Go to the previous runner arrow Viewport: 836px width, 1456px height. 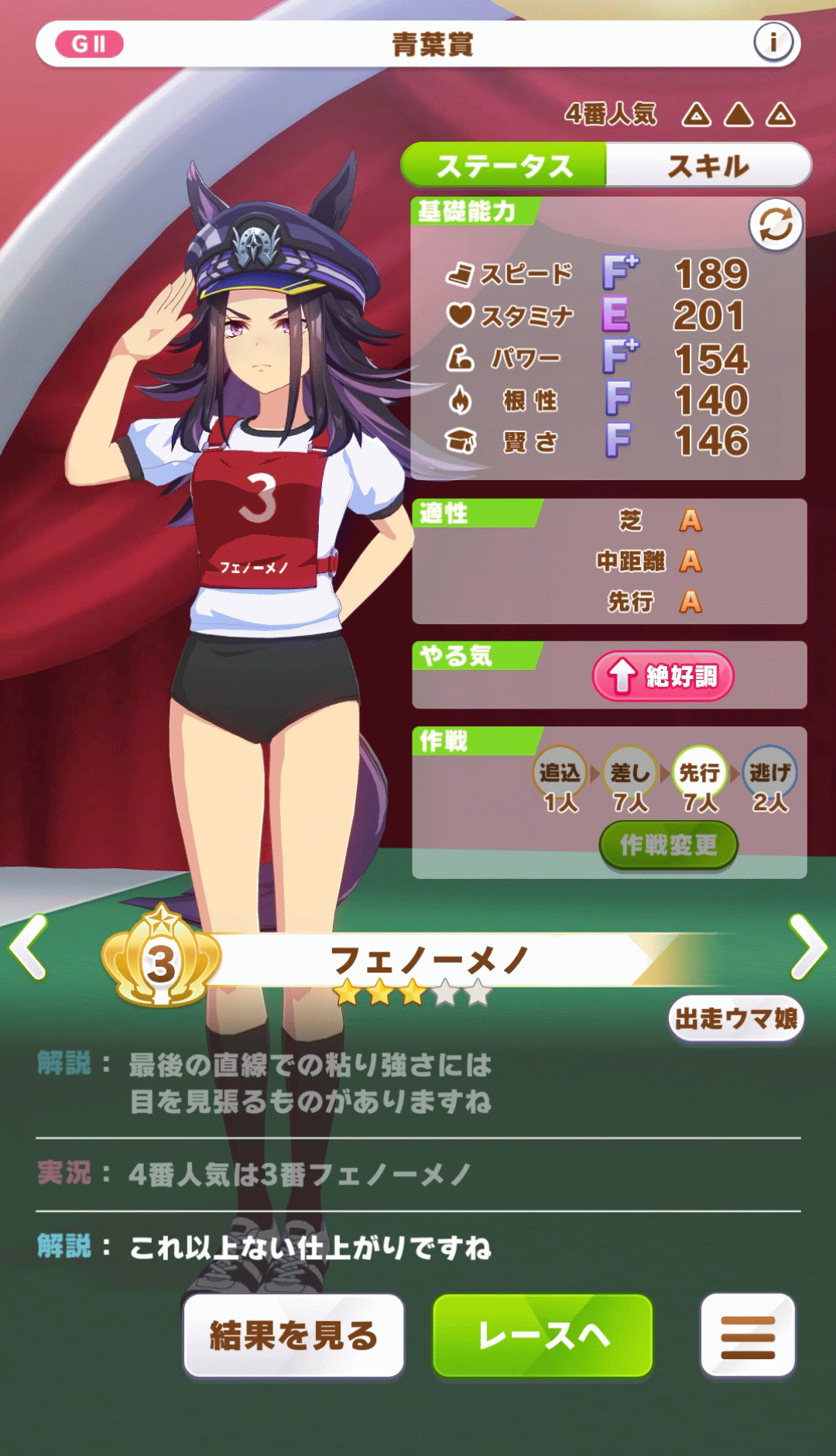pos(29,946)
